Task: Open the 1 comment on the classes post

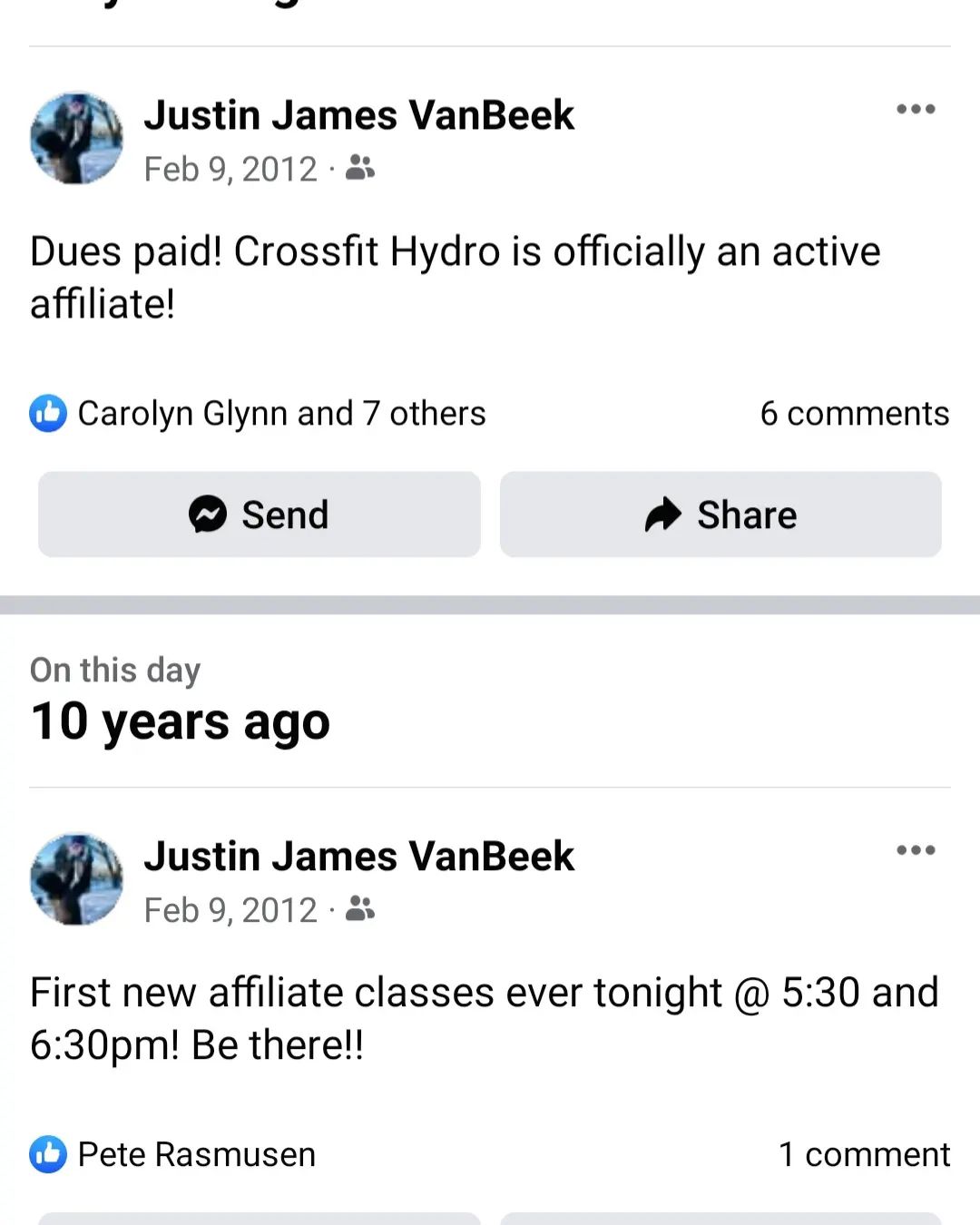Action: pos(863,1154)
